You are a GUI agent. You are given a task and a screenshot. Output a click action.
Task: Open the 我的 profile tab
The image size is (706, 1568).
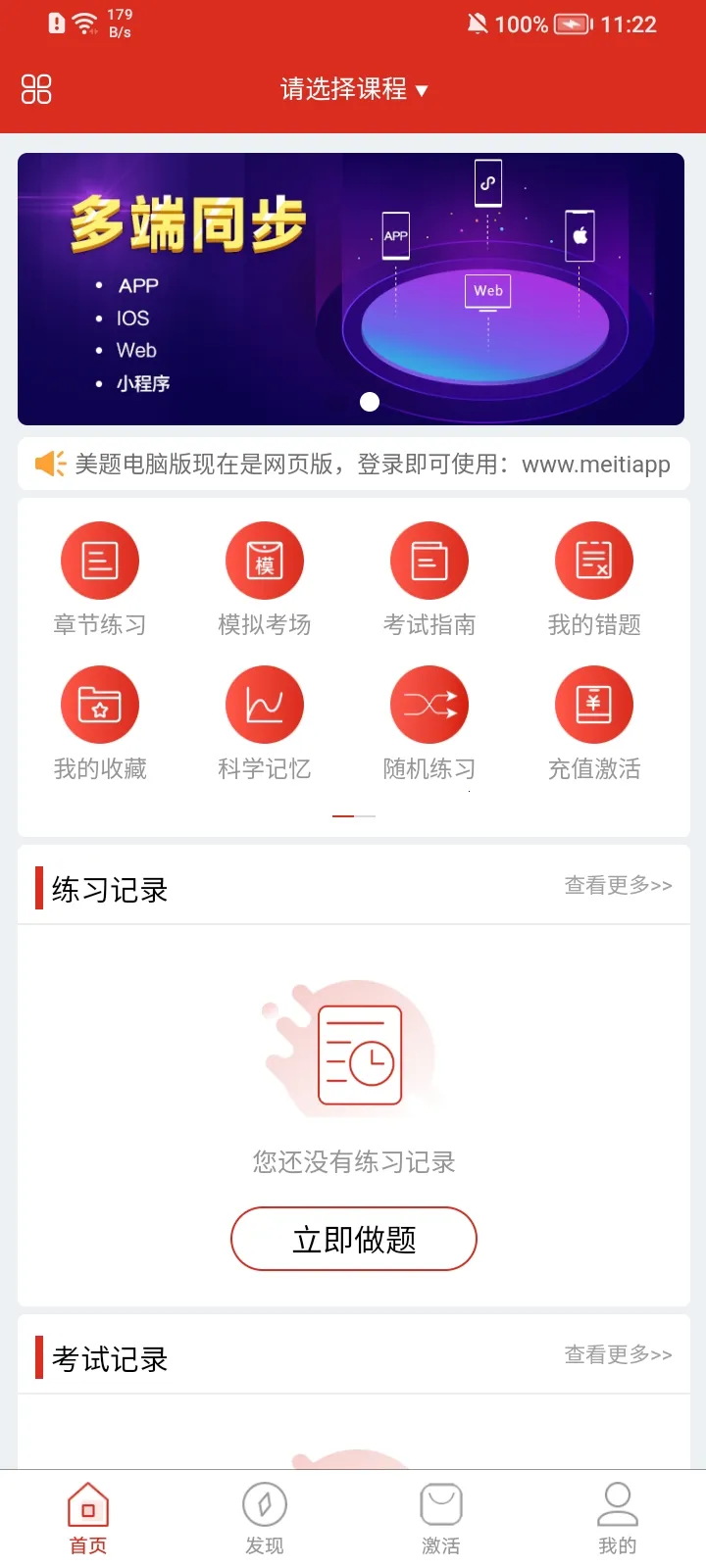[x=618, y=1518]
